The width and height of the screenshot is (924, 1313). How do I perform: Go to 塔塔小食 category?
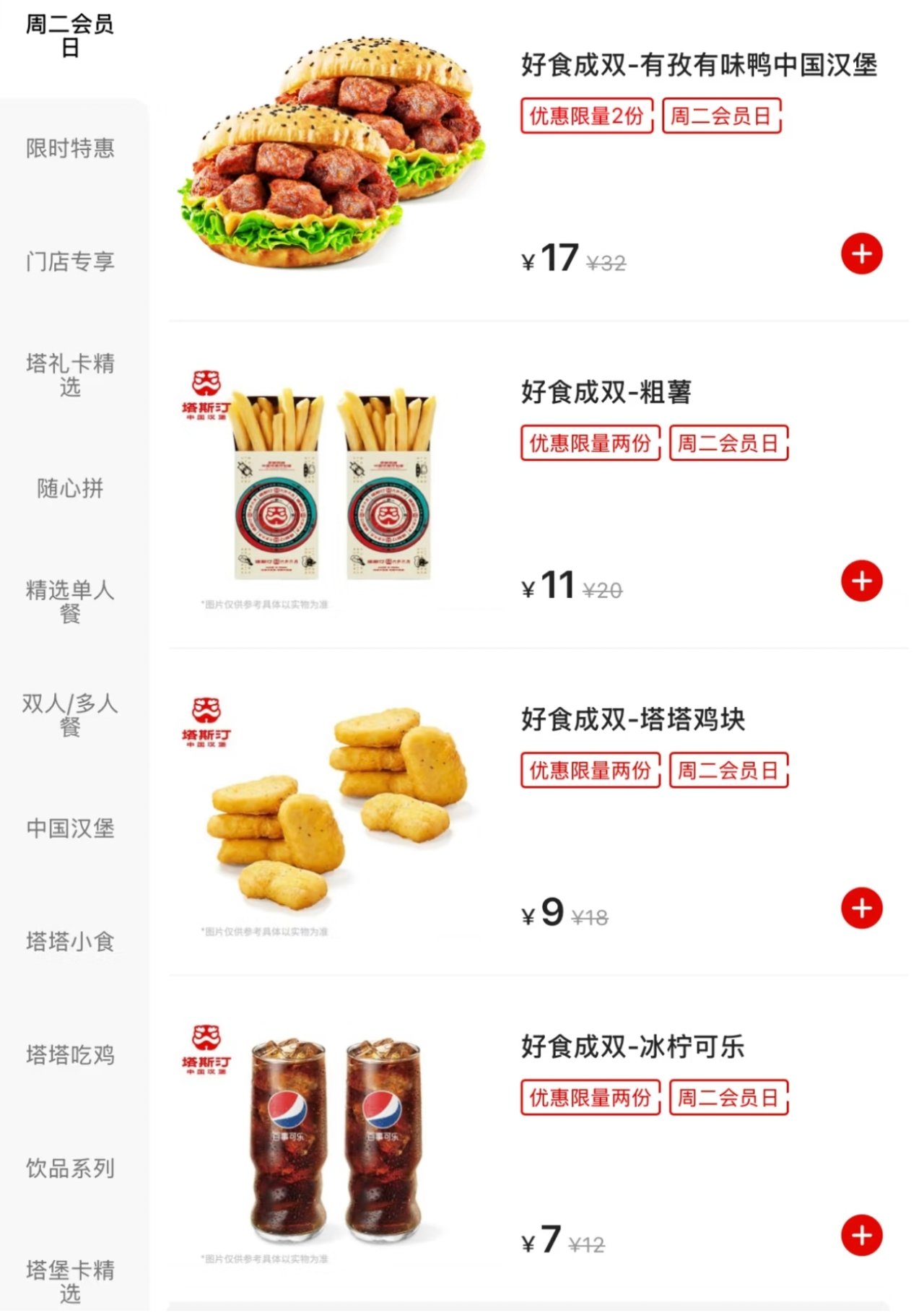(70, 942)
